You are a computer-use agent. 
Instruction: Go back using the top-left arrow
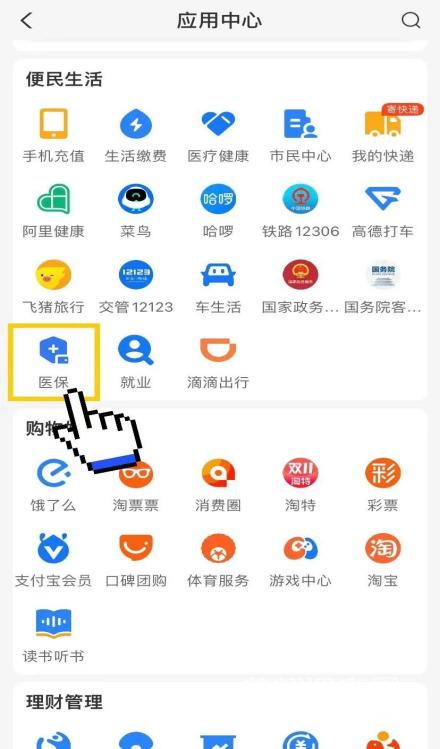coord(26,21)
